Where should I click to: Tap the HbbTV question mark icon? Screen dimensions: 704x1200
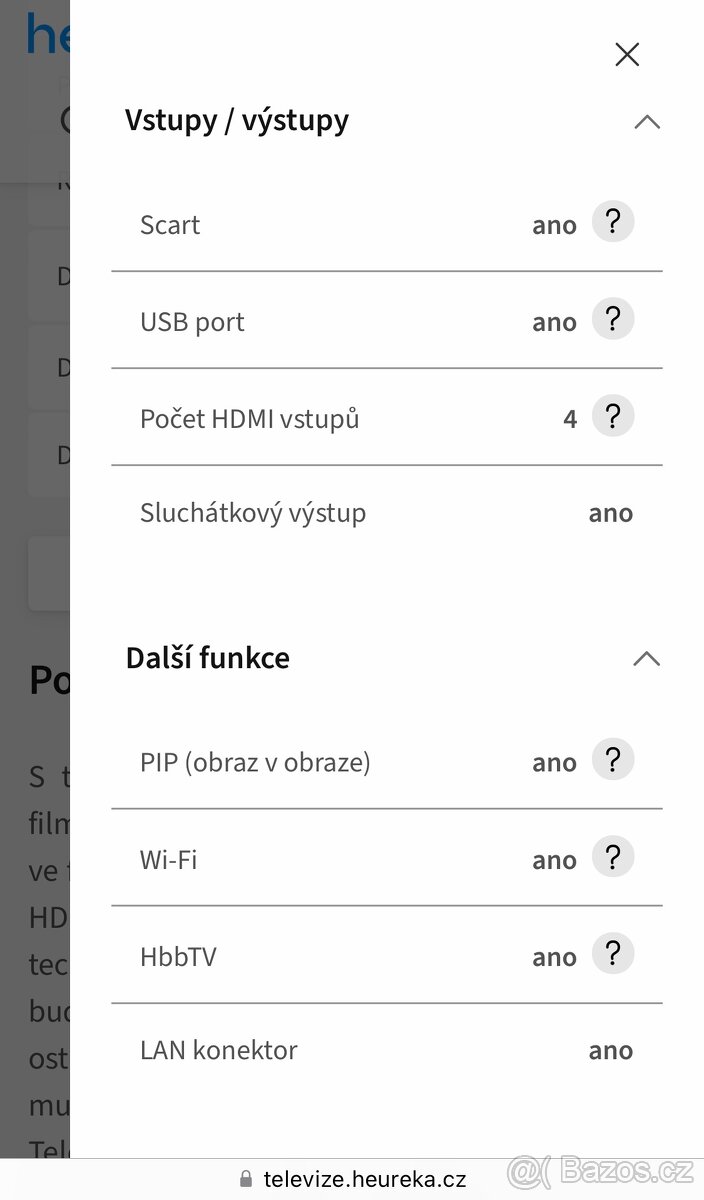pyautogui.click(x=613, y=954)
